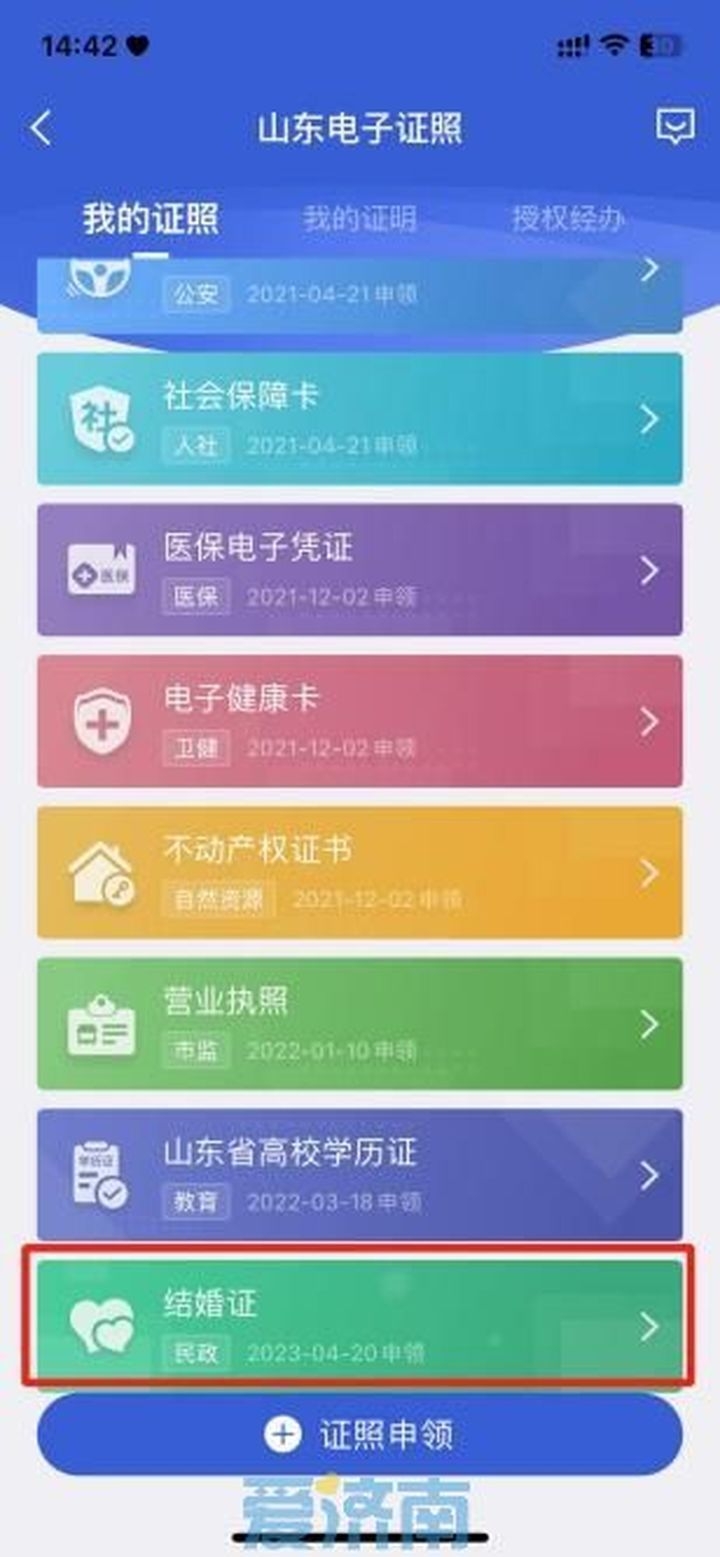The image size is (720, 1557).
Task: Open the 结婚证 card
Action: tap(360, 1325)
